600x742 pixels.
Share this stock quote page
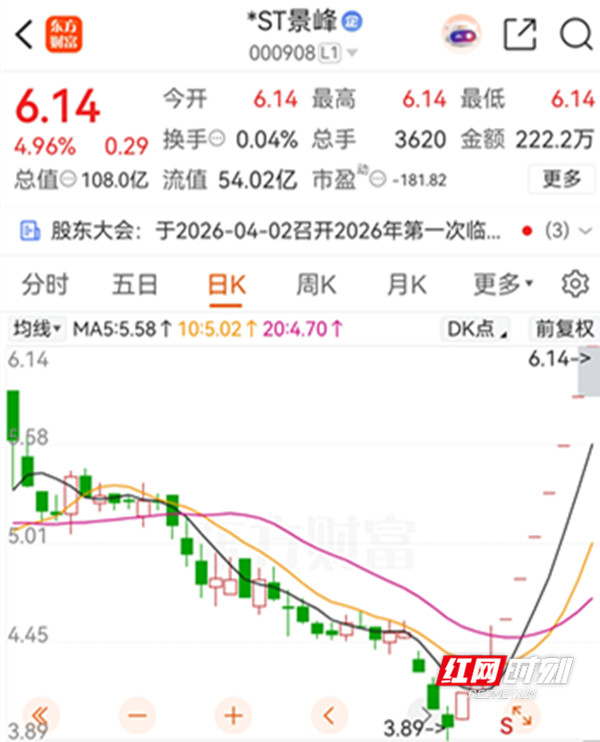click(x=521, y=35)
